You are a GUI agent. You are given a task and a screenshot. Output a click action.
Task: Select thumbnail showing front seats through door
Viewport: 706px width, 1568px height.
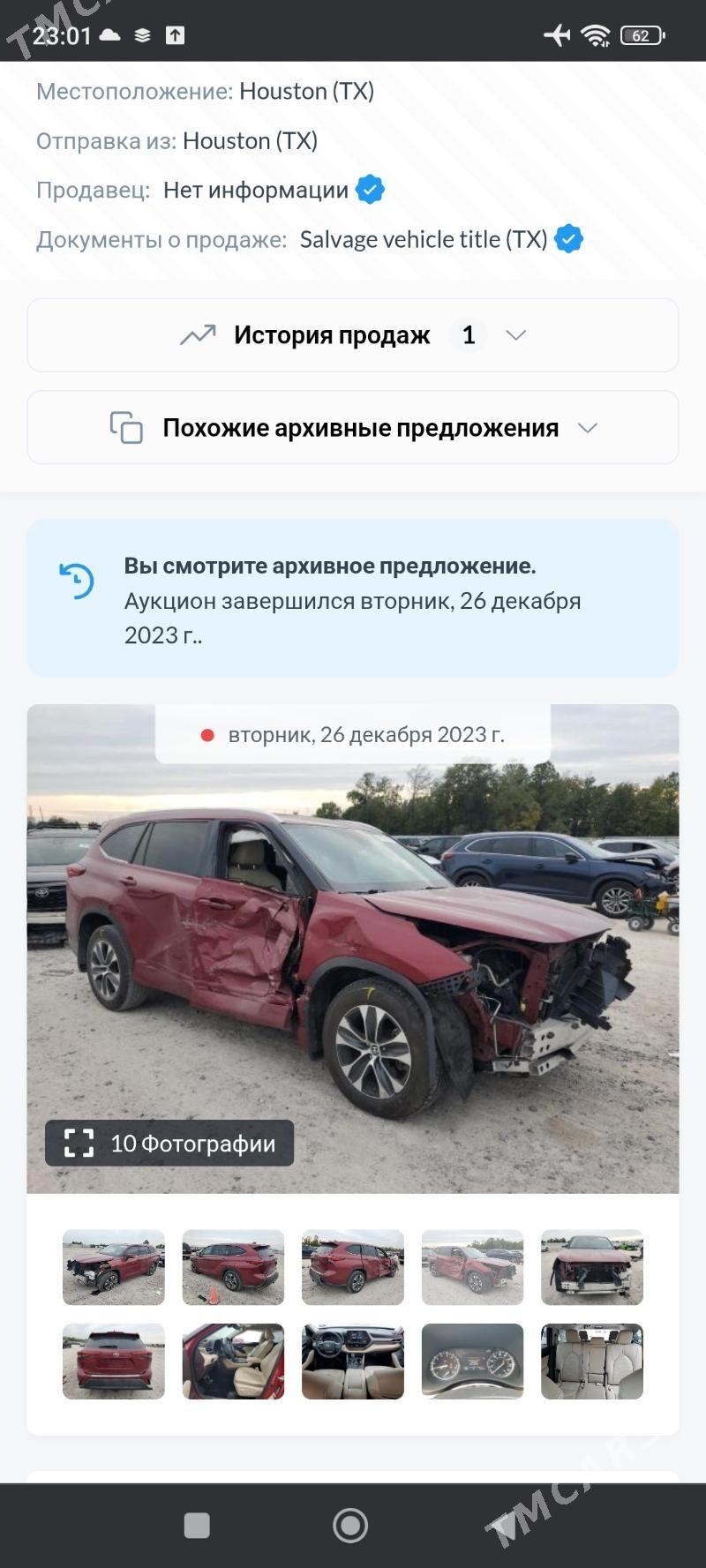(233, 1362)
